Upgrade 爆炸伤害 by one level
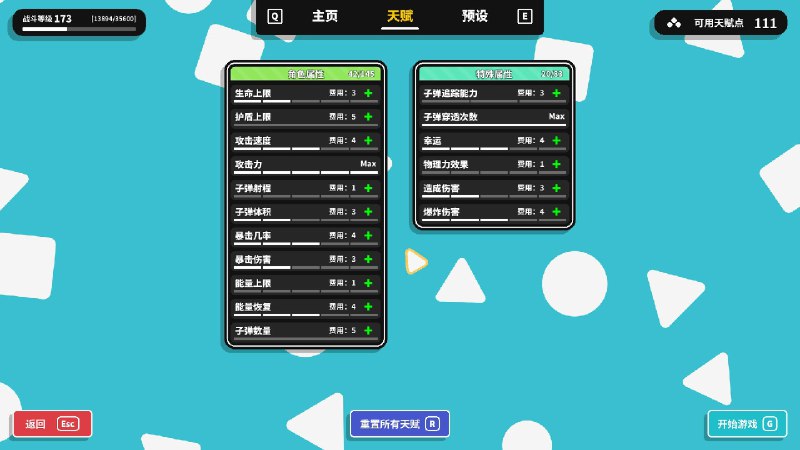 click(x=556, y=212)
